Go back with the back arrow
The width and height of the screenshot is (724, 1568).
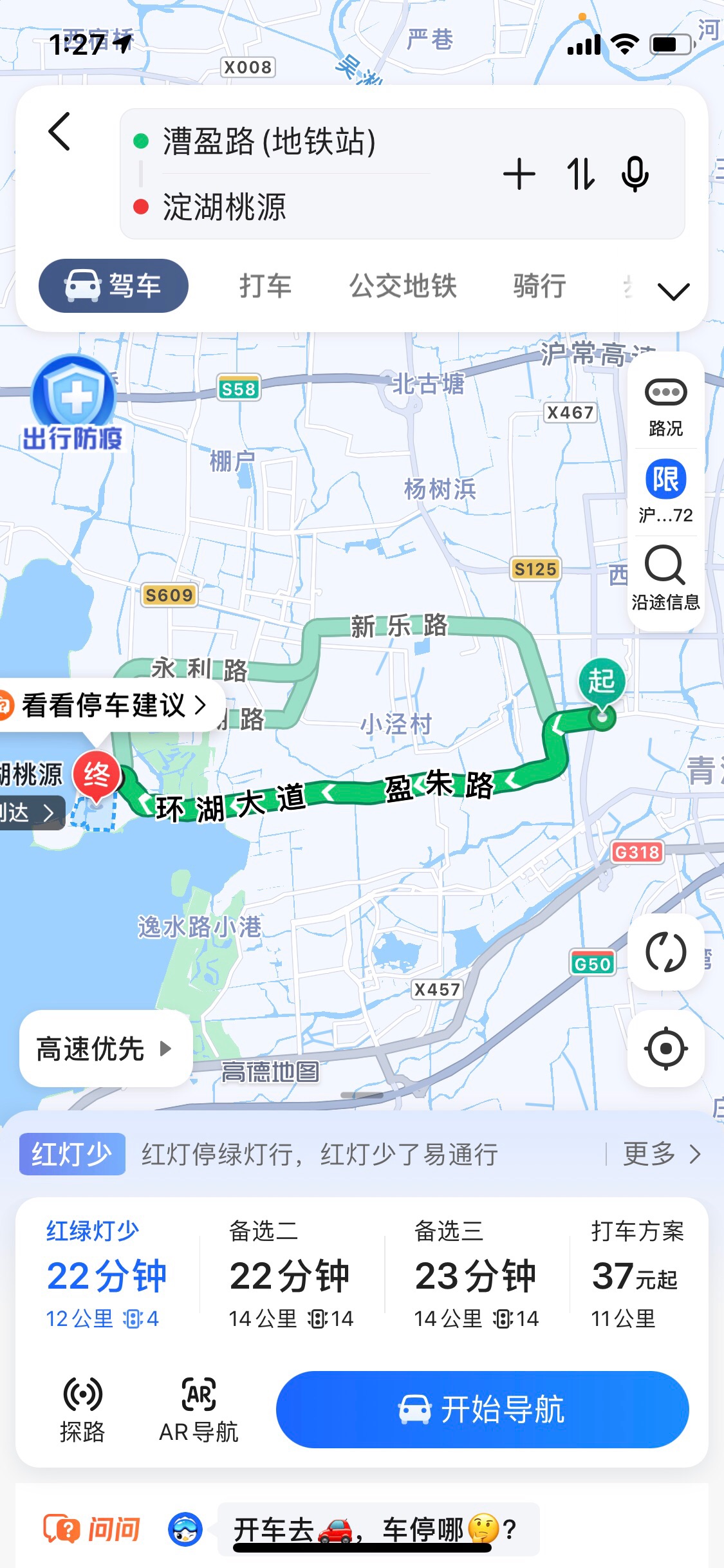(x=59, y=131)
